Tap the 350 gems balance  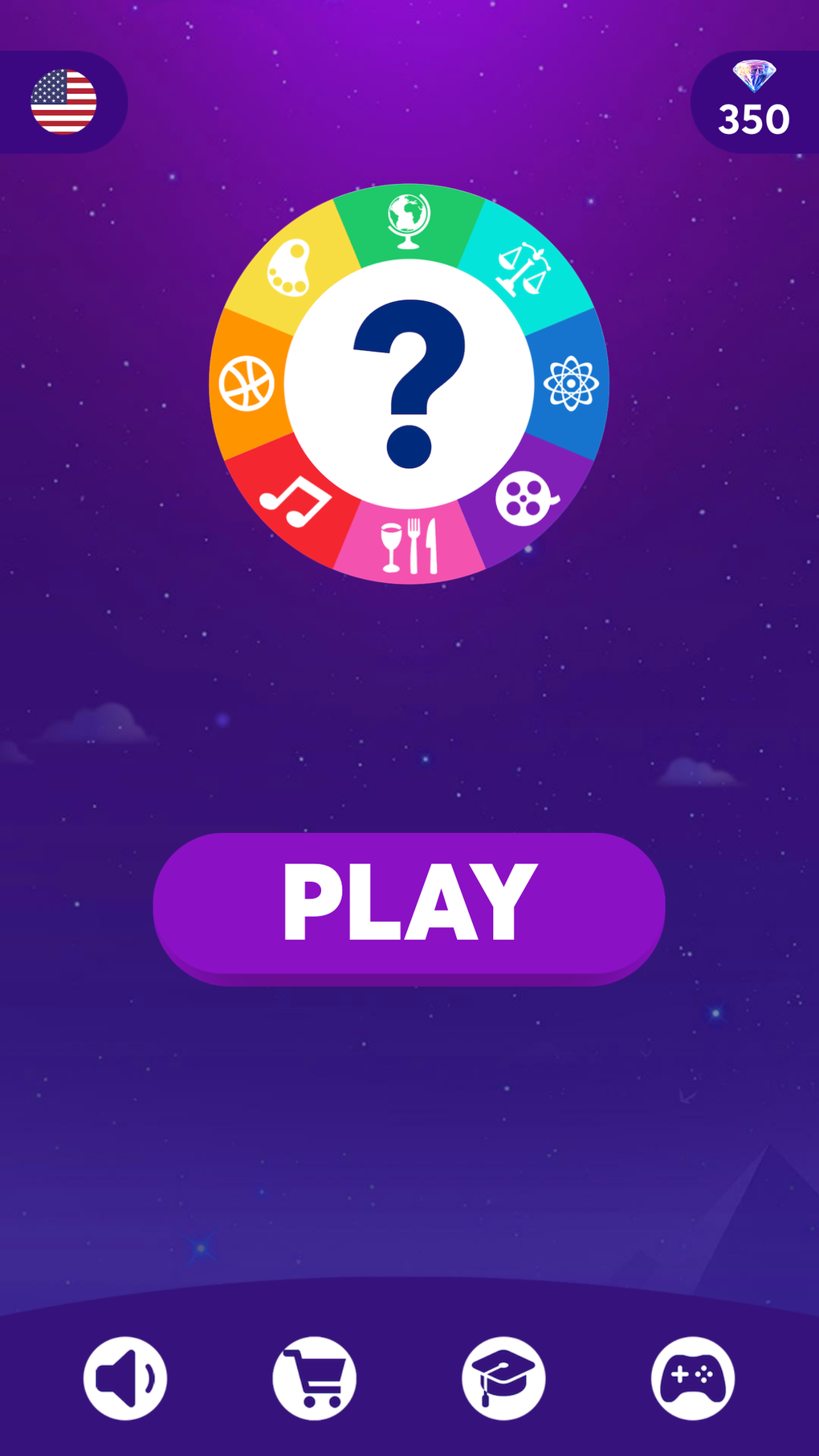pyautogui.click(x=753, y=120)
